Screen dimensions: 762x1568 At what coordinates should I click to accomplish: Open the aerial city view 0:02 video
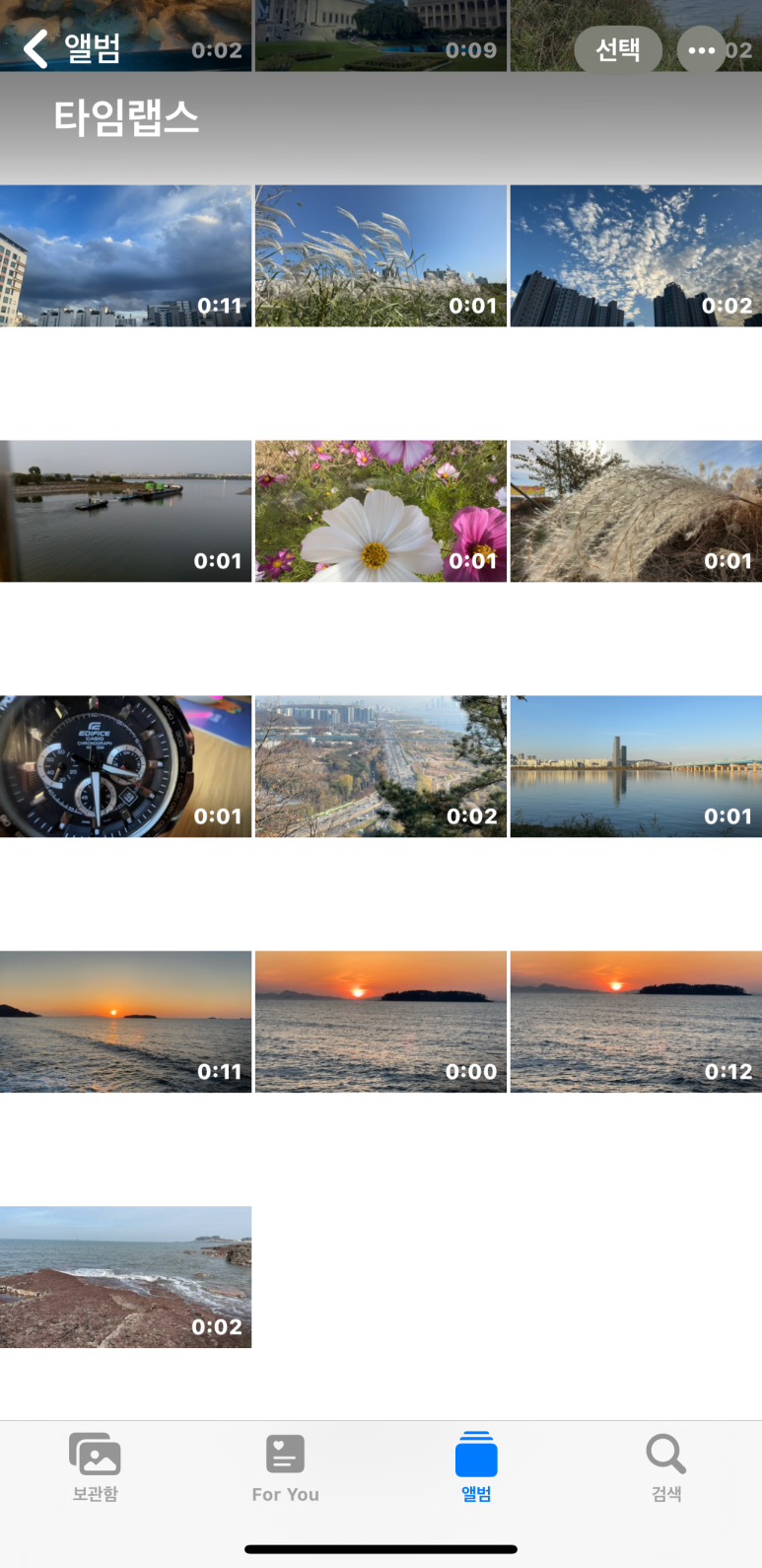pyautogui.click(x=381, y=766)
